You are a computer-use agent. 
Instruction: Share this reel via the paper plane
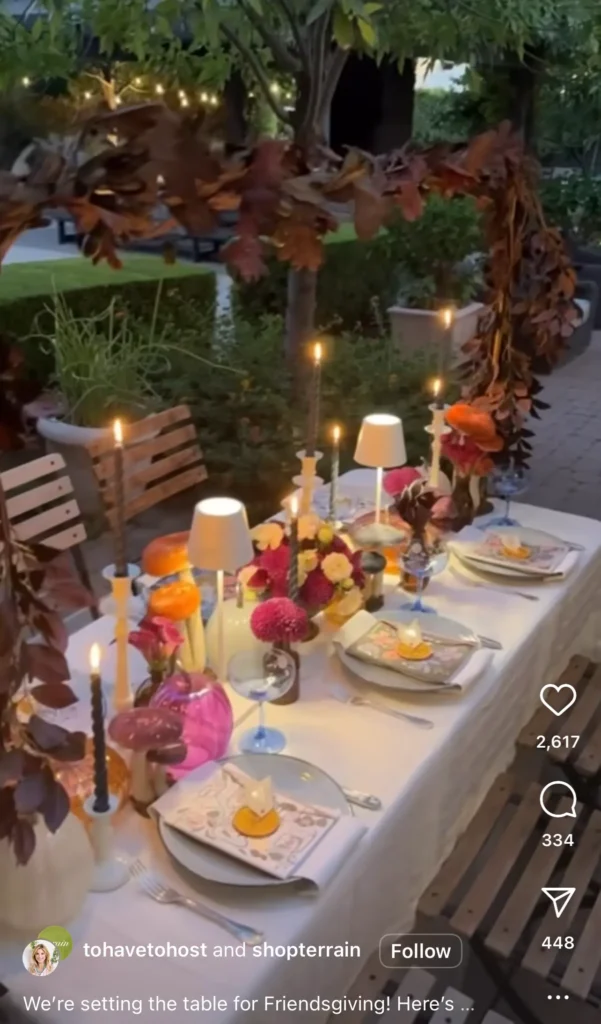tap(557, 902)
